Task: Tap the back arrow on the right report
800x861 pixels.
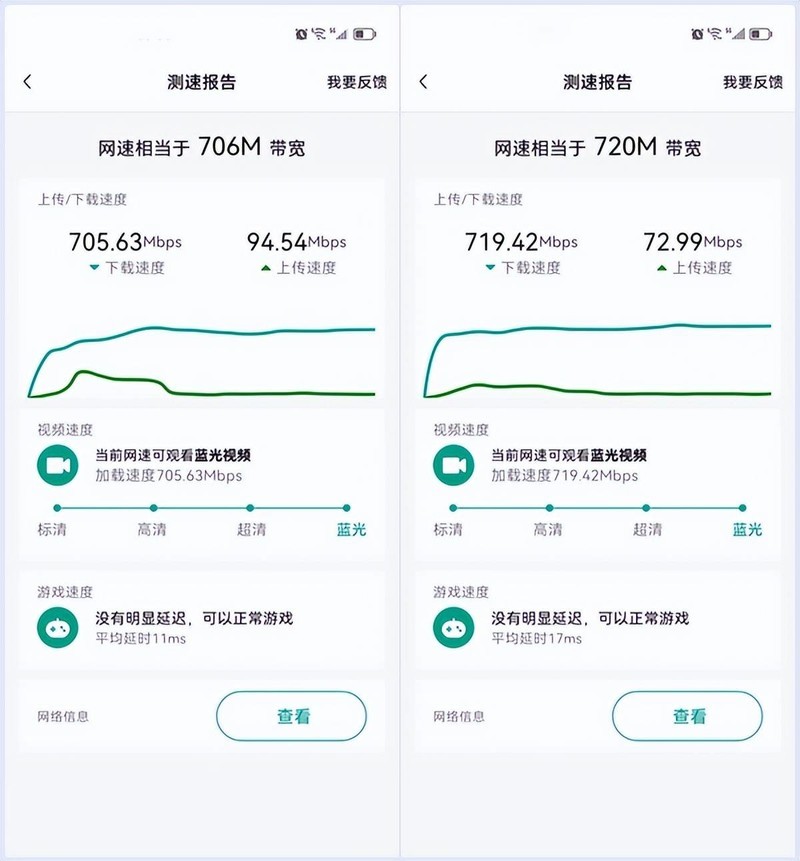Action: click(x=424, y=80)
